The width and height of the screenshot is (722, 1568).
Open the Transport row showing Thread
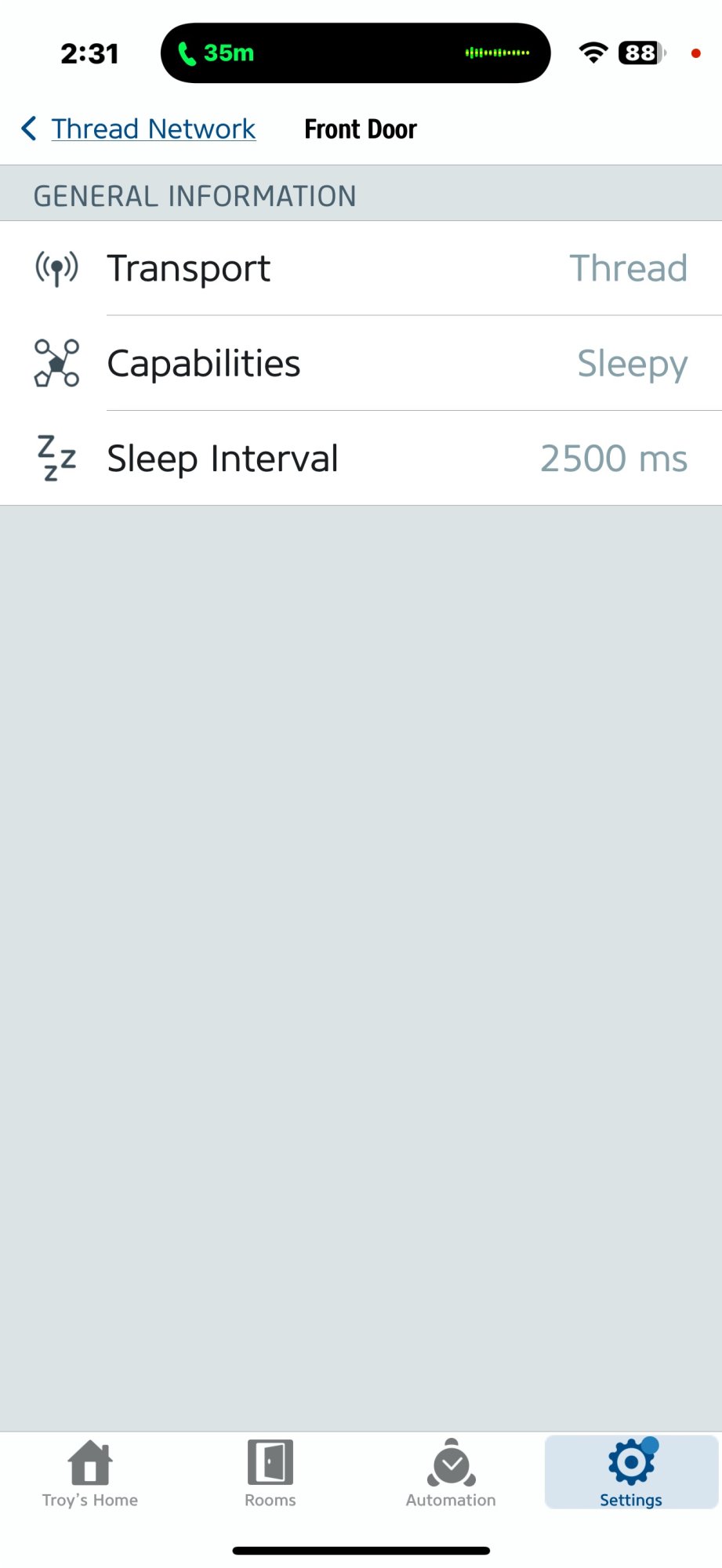[x=361, y=267]
